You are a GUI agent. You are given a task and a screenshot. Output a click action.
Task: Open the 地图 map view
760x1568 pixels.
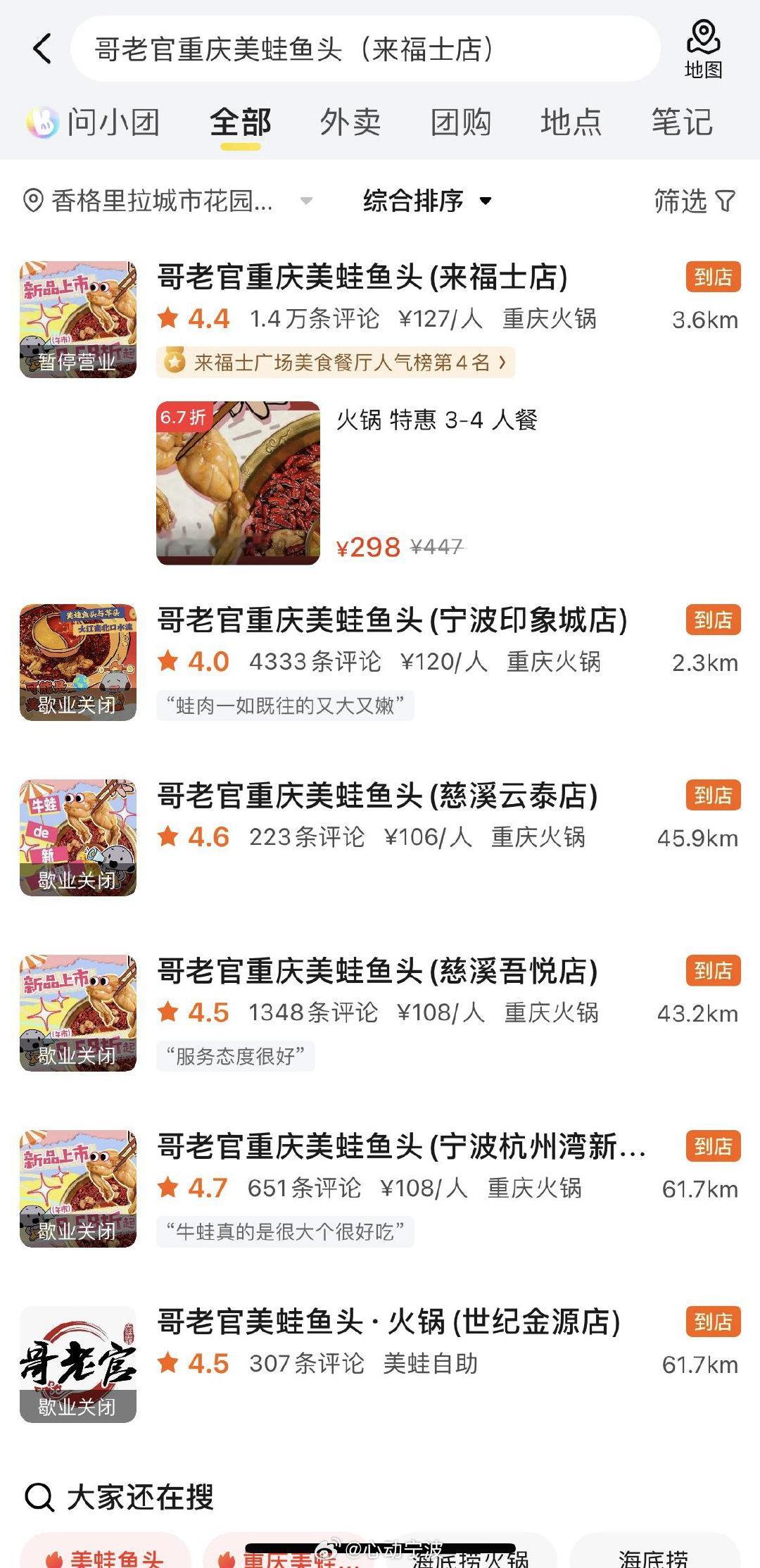703,49
